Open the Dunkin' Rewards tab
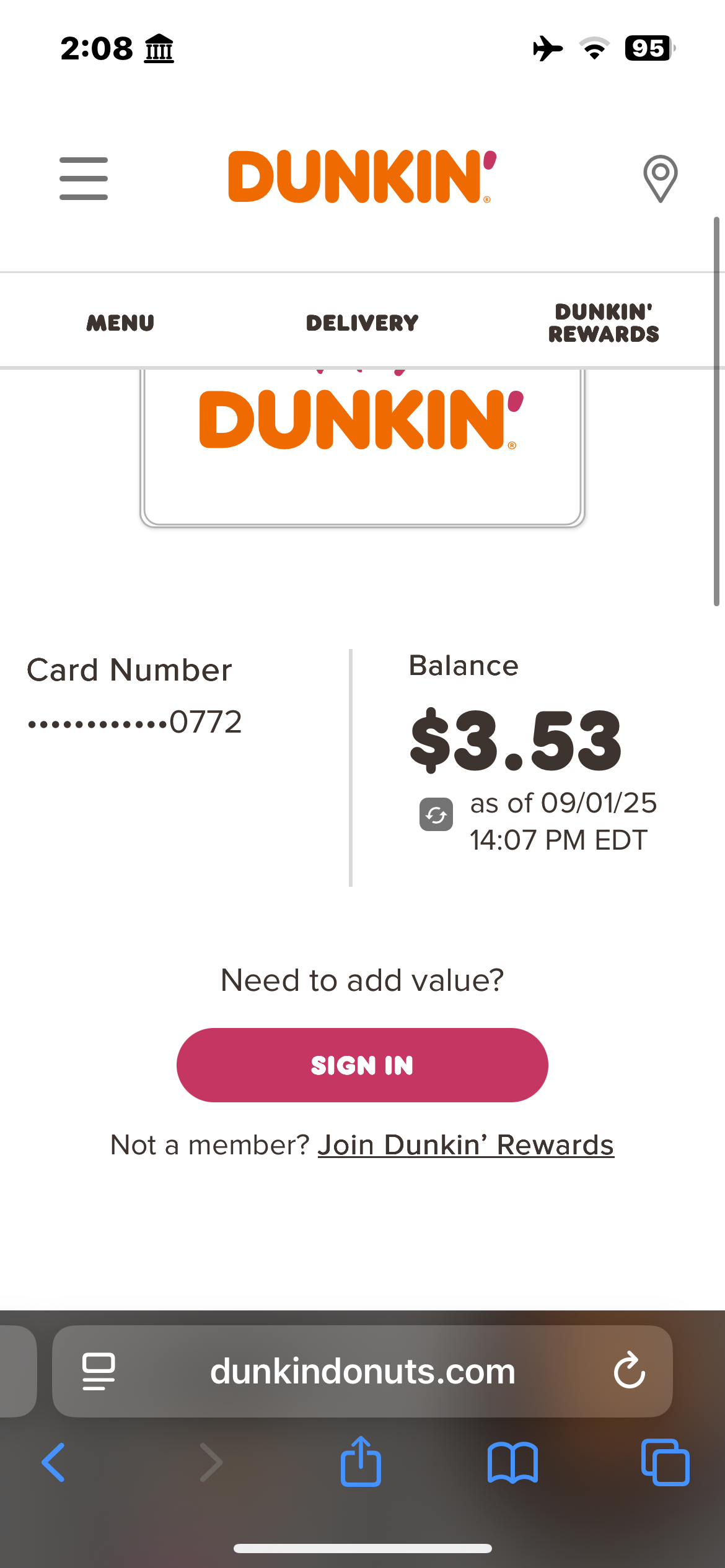This screenshot has width=725, height=1568. pos(604,323)
